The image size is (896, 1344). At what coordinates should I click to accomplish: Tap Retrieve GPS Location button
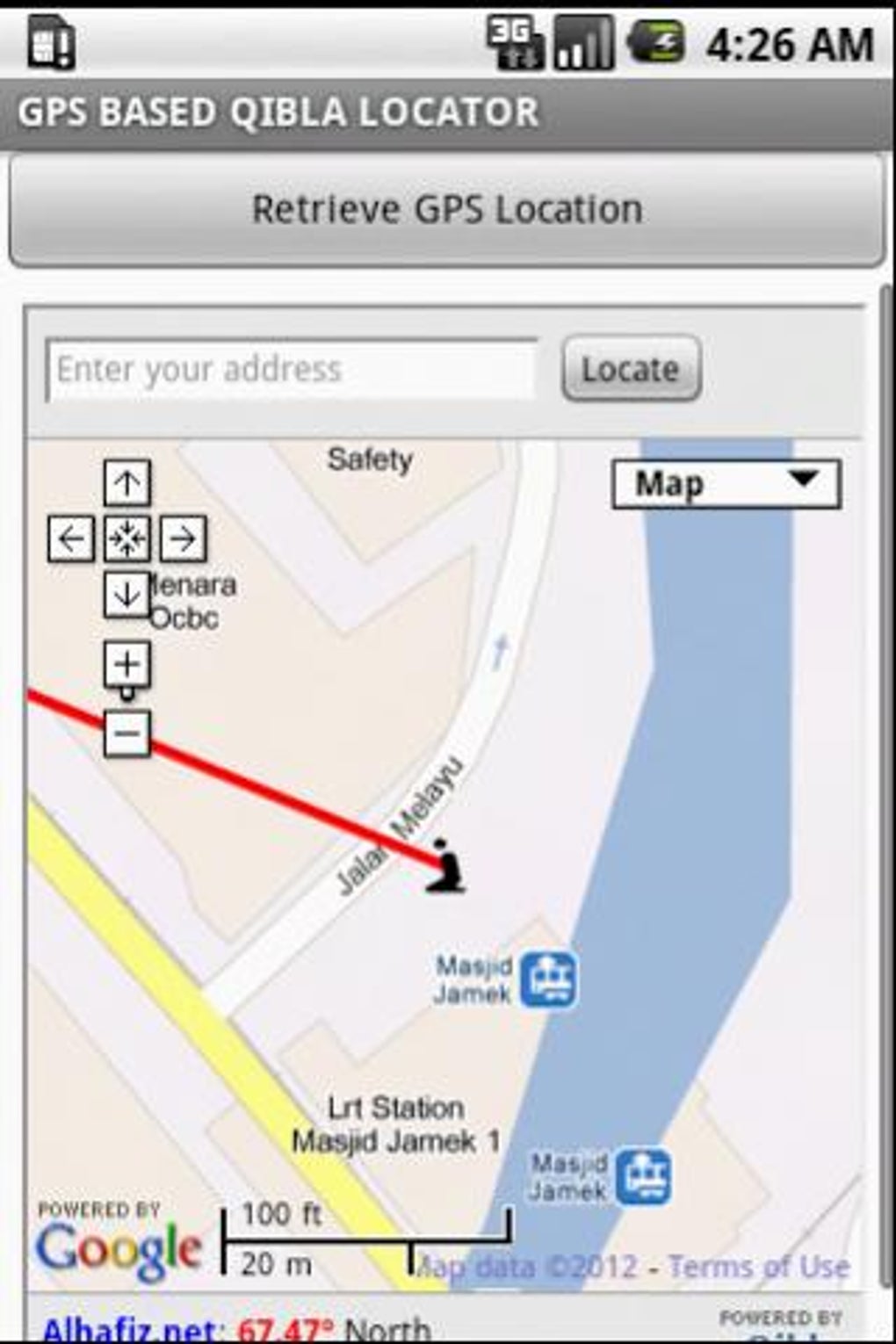(446, 210)
